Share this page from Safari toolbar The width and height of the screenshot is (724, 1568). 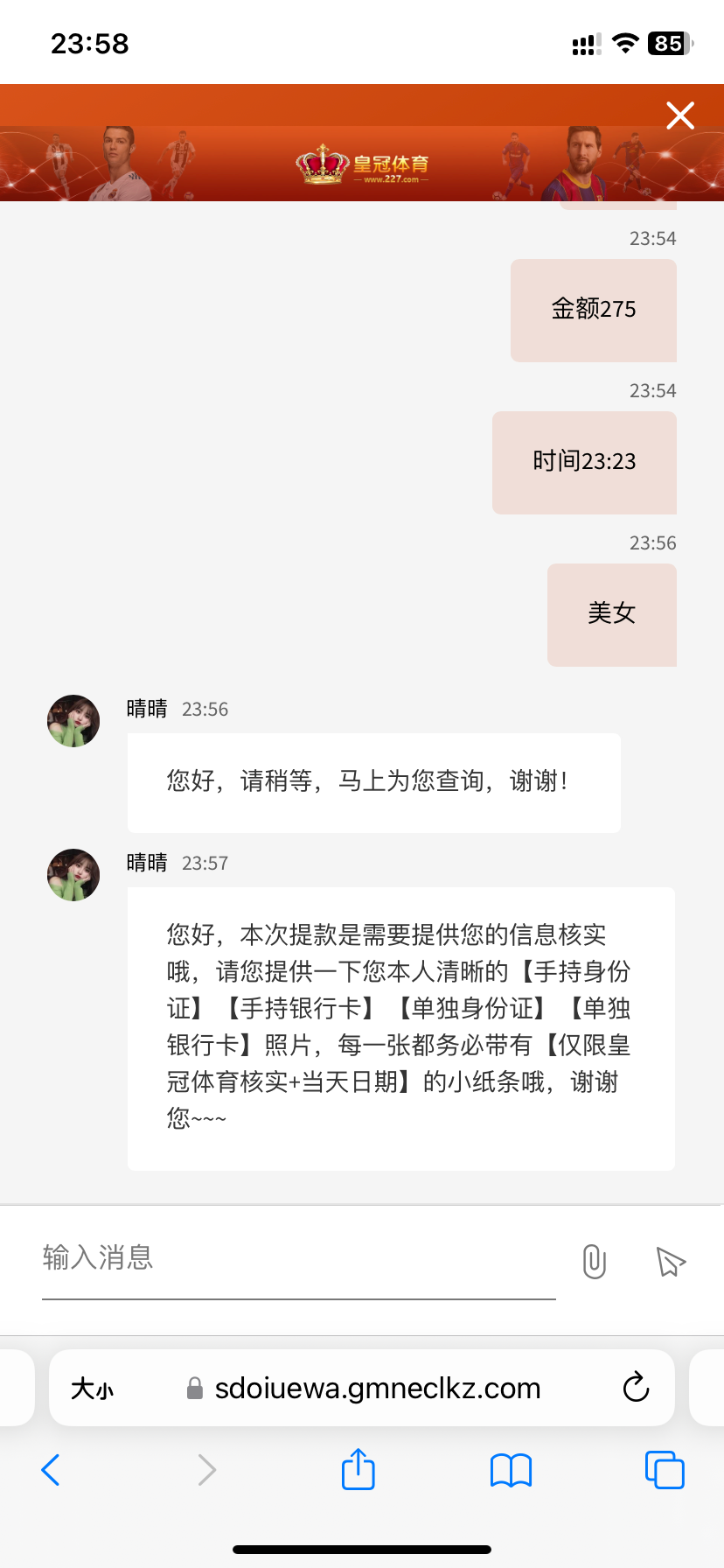tap(358, 1470)
